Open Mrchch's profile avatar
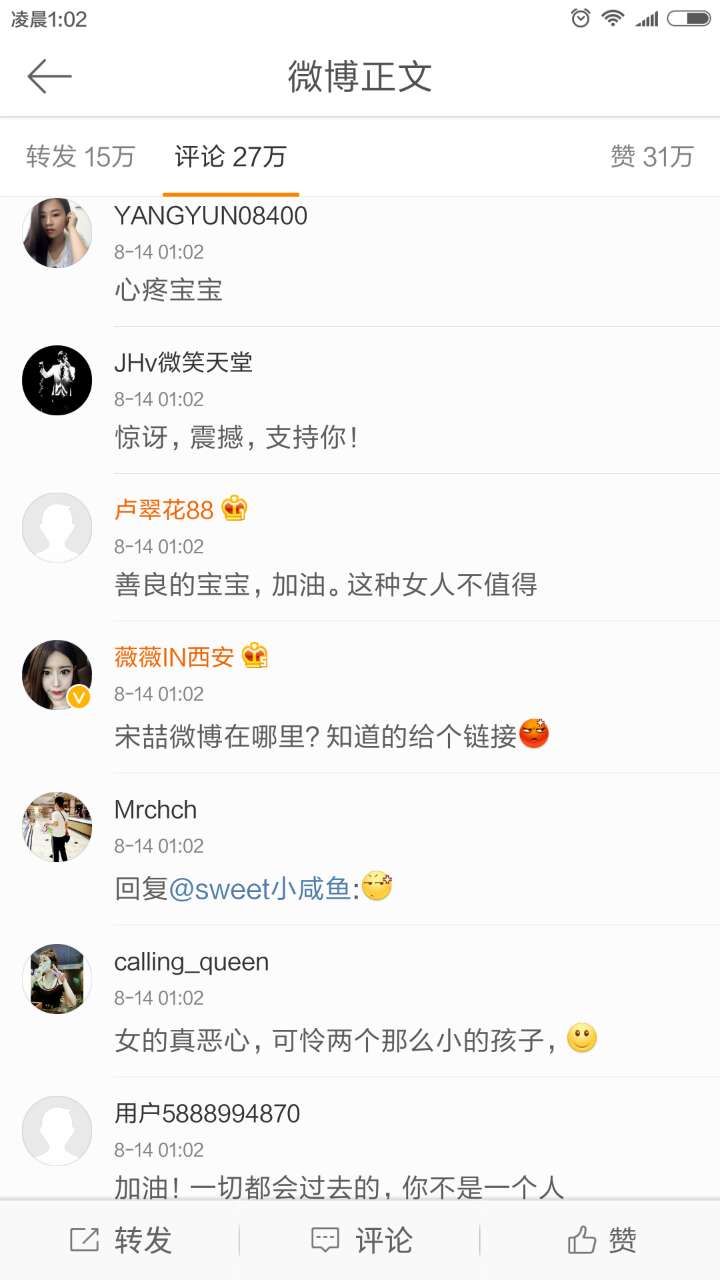 coord(57,827)
